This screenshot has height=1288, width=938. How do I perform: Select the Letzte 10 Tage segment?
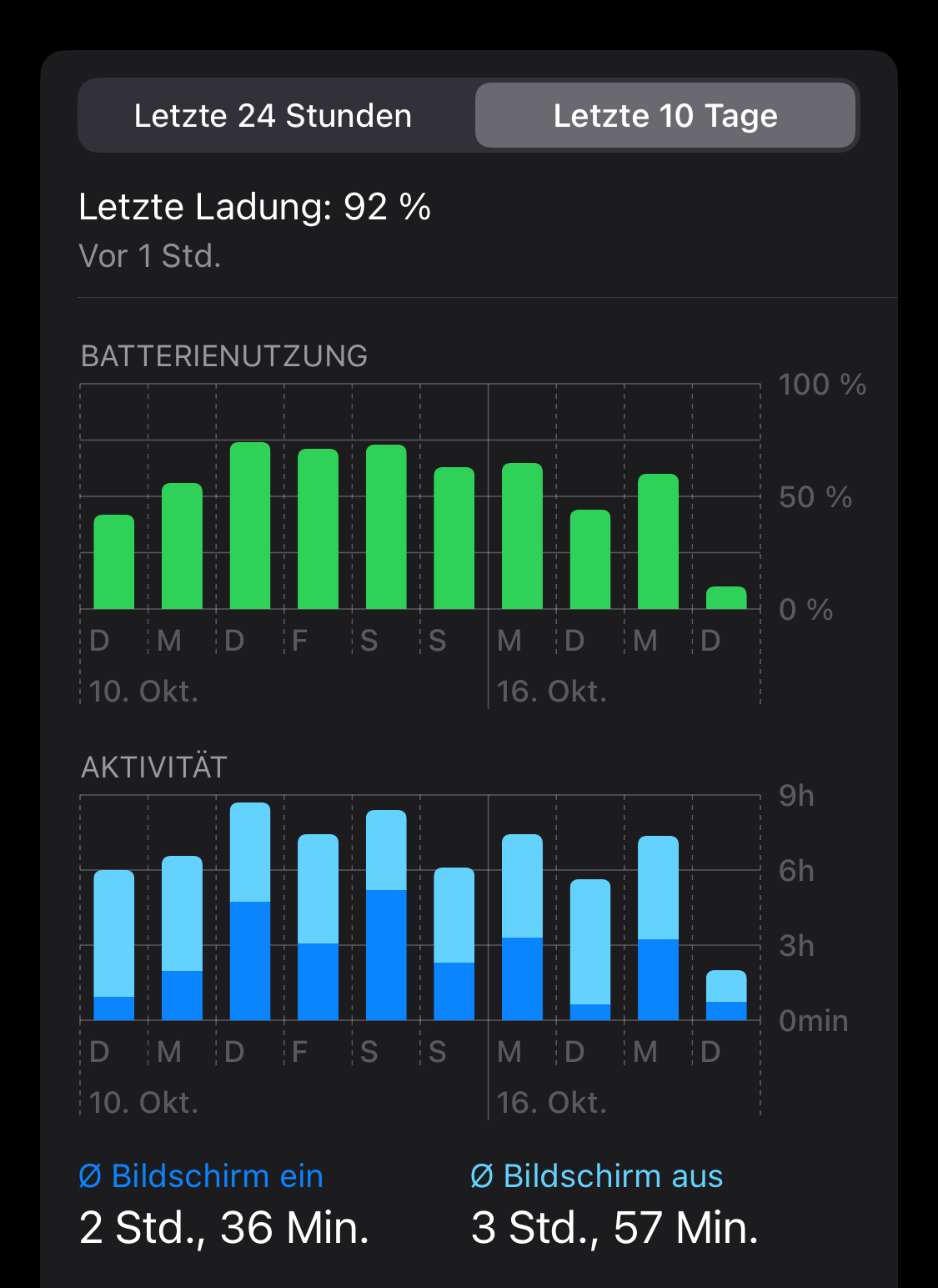point(665,116)
